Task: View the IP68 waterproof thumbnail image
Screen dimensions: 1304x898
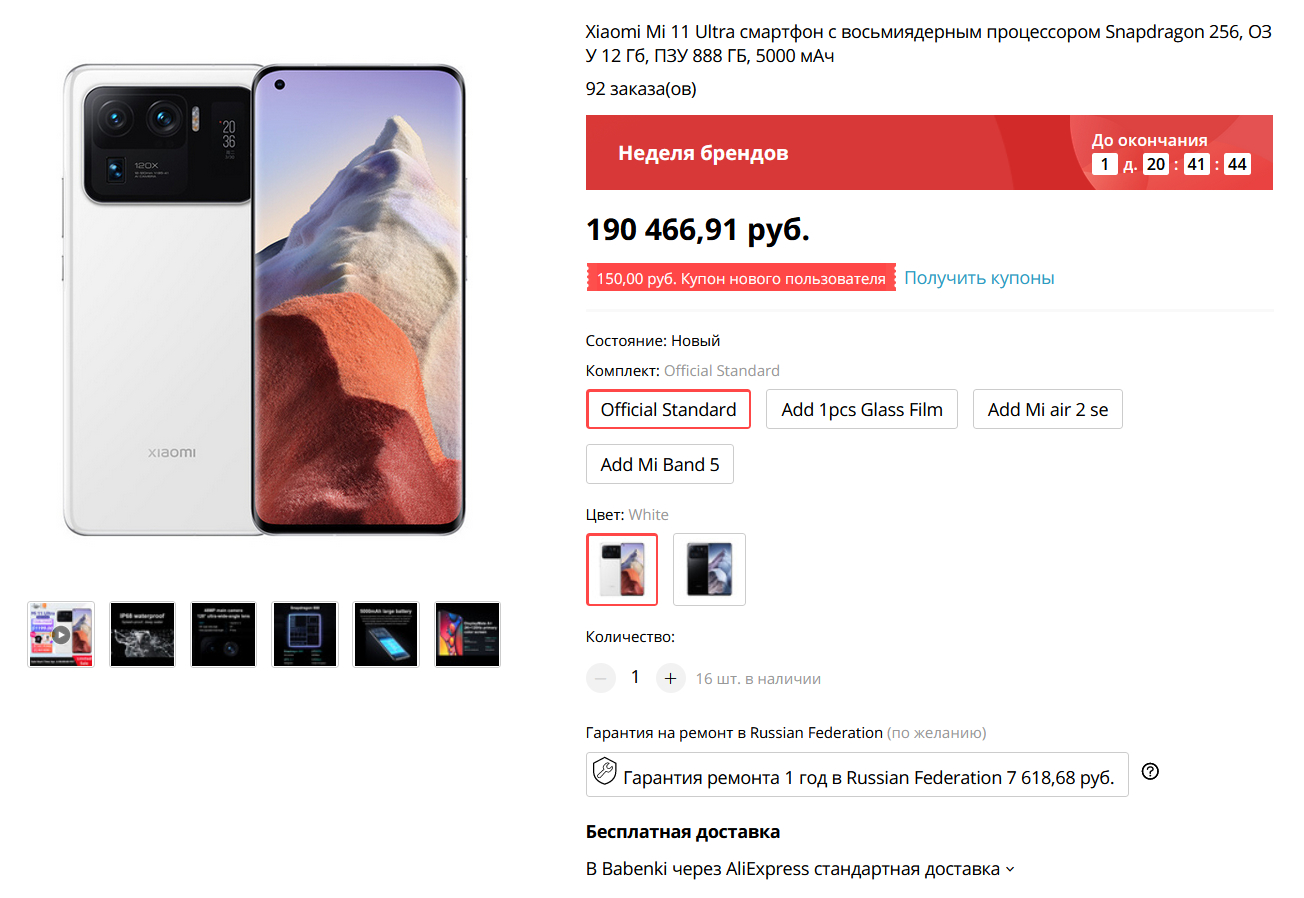Action: click(x=142, y=634)
